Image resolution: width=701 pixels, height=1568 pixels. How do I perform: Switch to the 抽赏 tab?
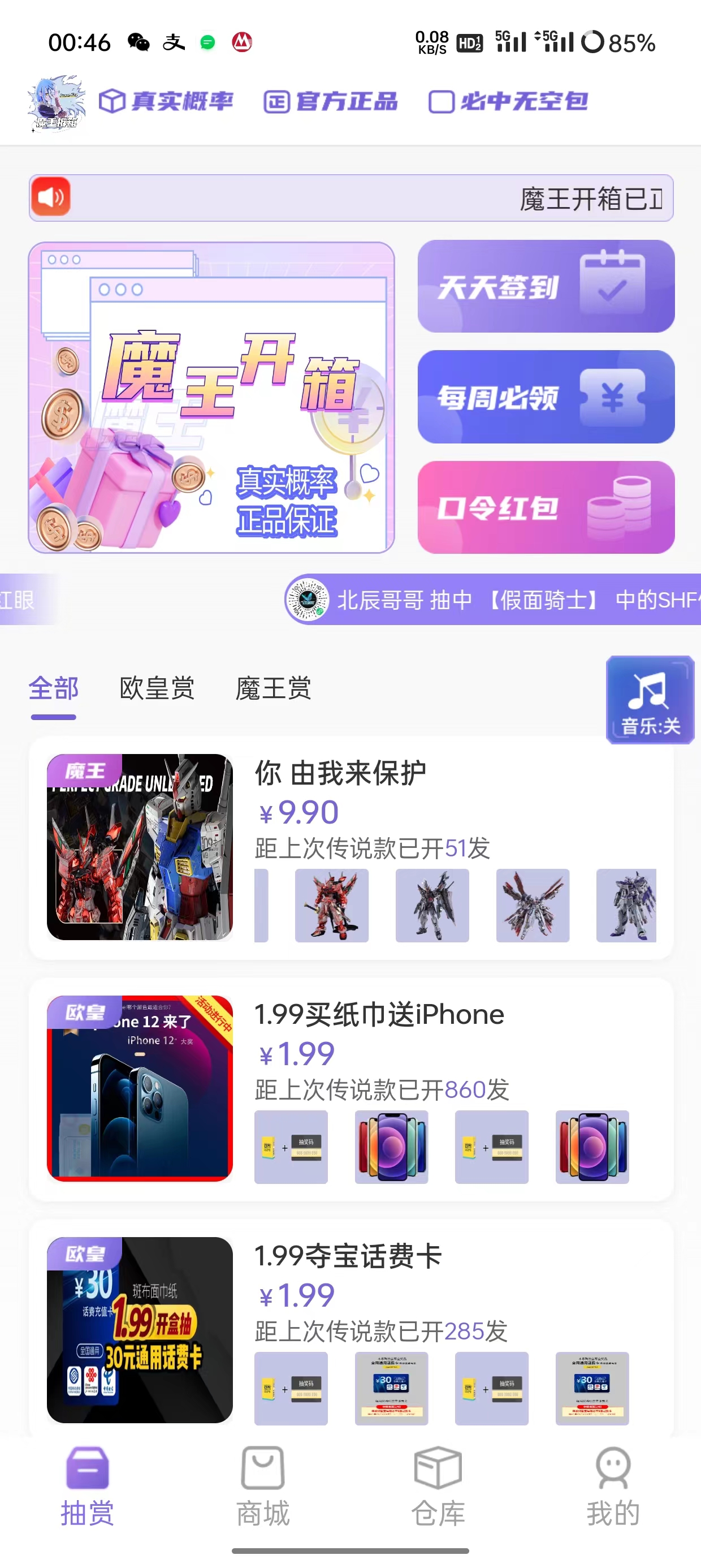point(88,1487)
